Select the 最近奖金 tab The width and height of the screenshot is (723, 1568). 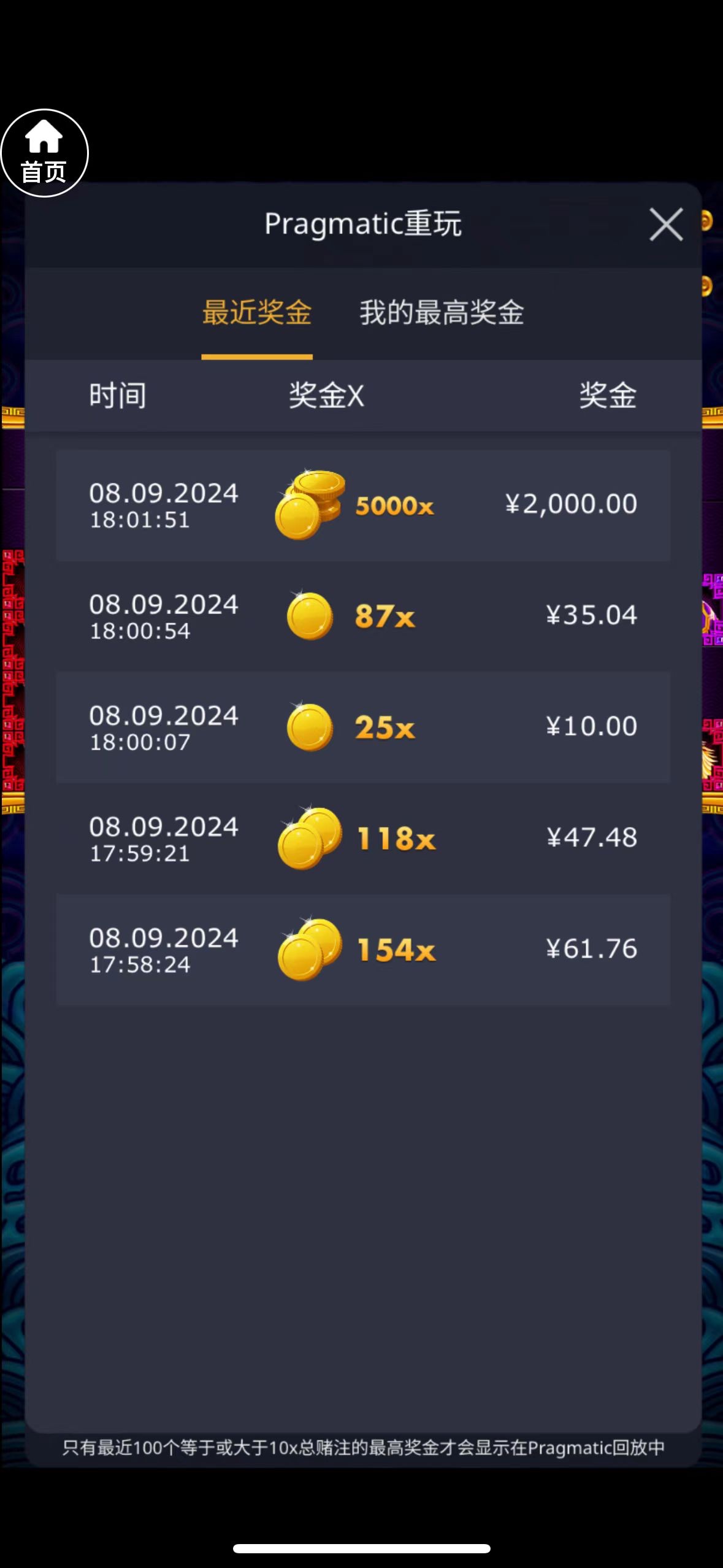(257, 313)
